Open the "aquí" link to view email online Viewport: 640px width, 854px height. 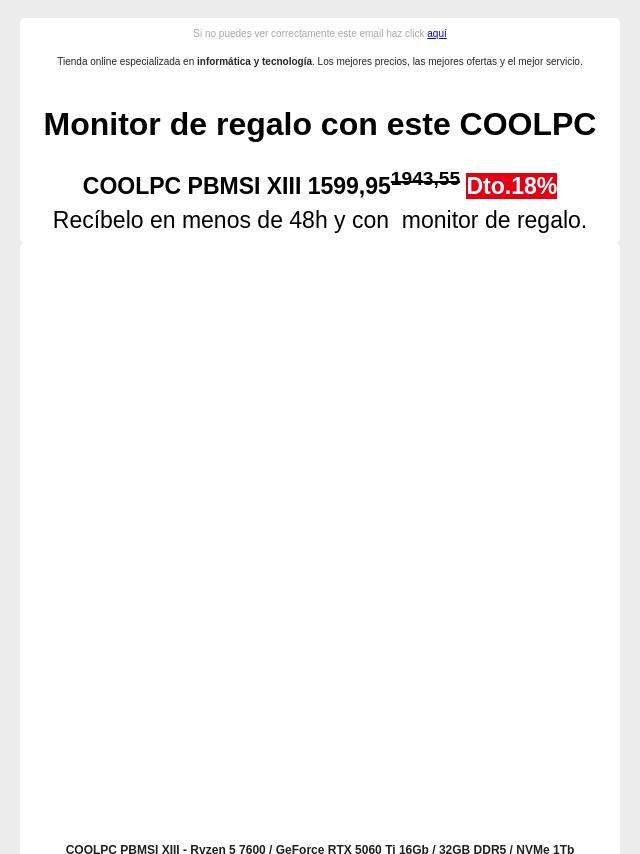437,34
